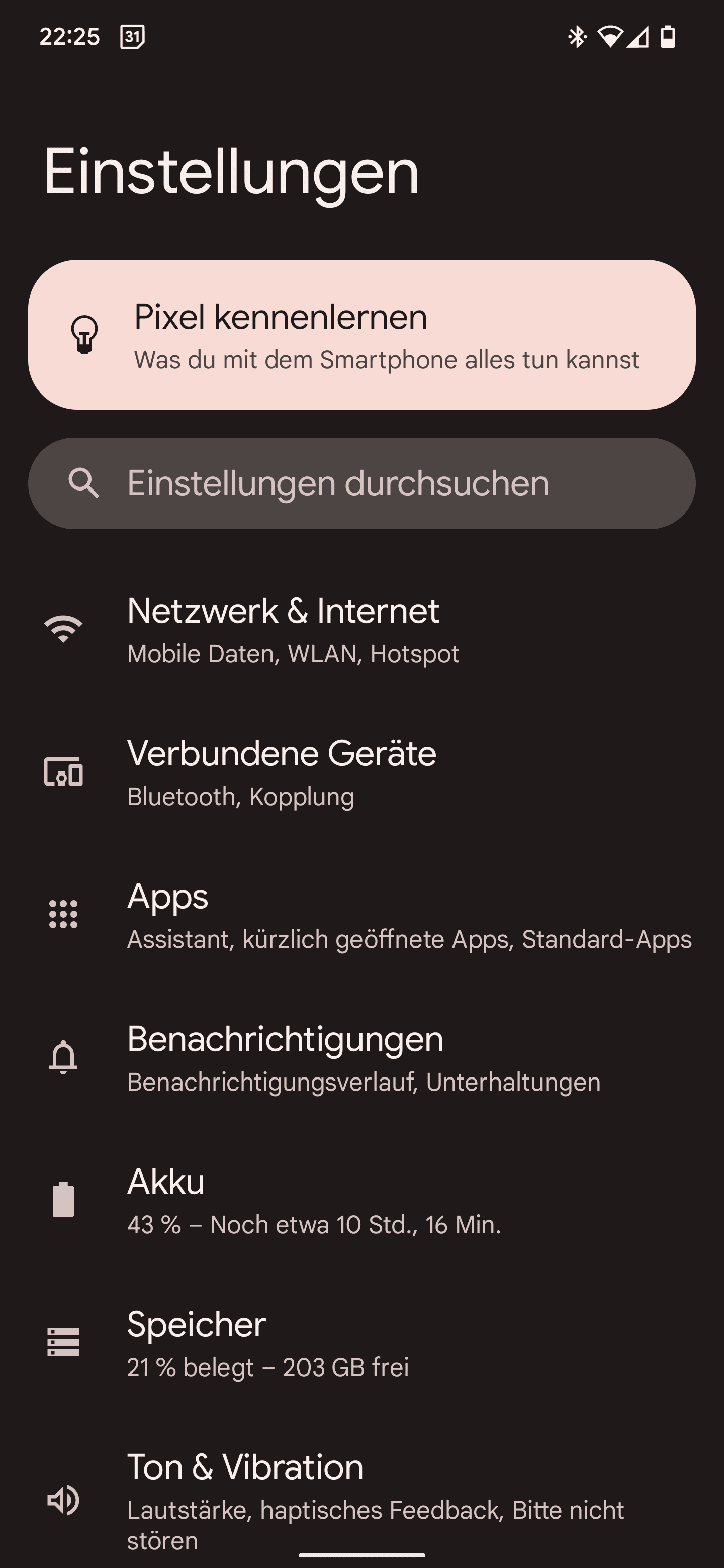Select Benachrichtigungen
The image size is (724, 1568).
point(361,1058)
